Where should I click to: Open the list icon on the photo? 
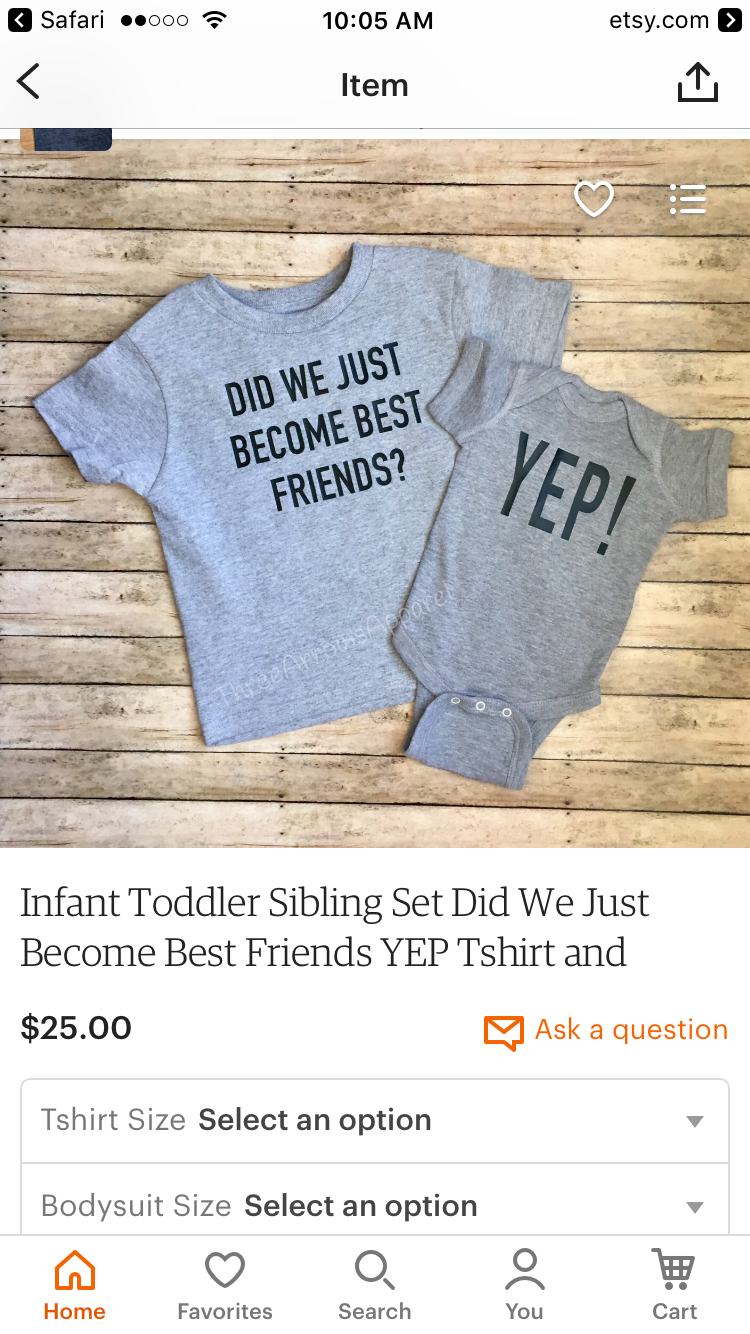687,199
